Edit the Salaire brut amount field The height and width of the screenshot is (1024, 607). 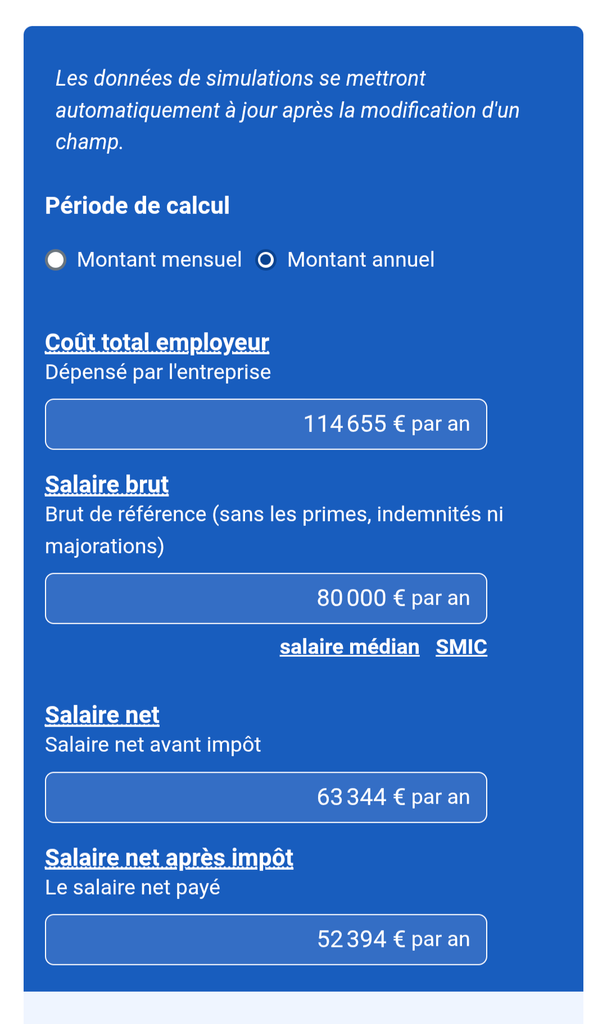[266, 598]
